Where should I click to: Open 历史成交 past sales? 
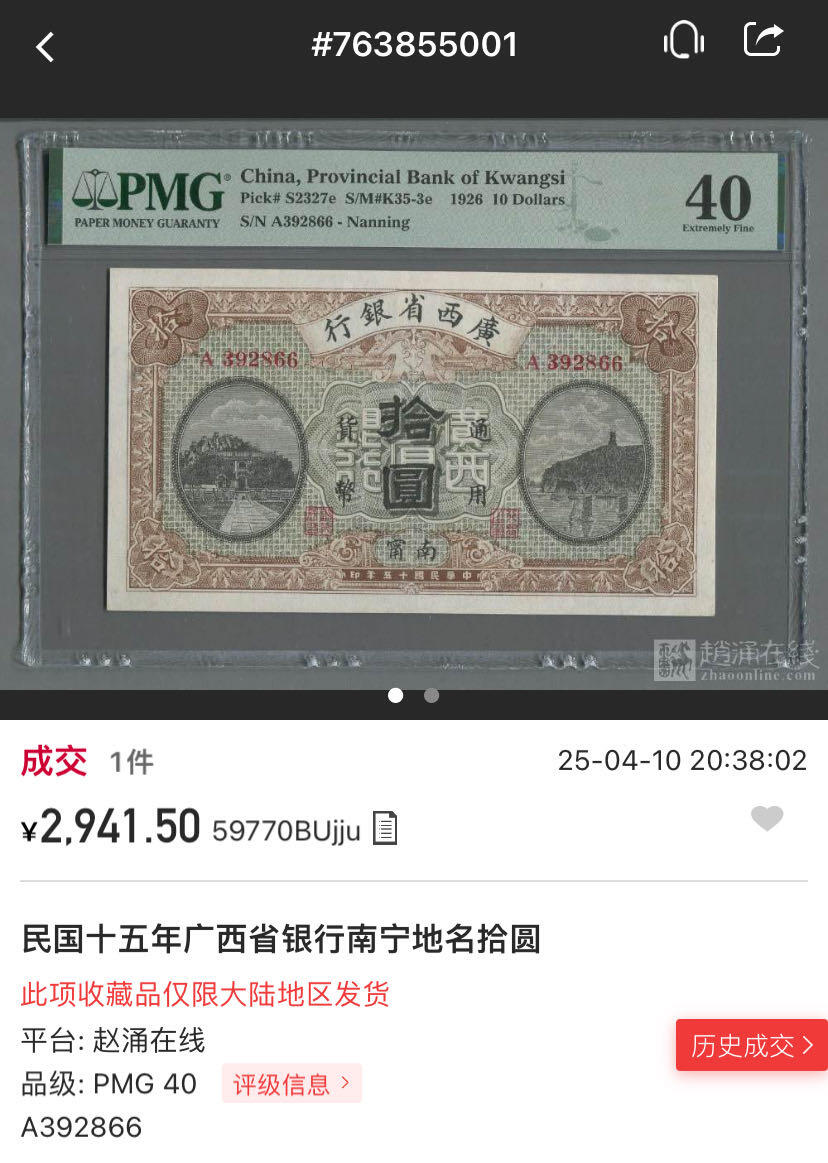[x=752, y=1046]
